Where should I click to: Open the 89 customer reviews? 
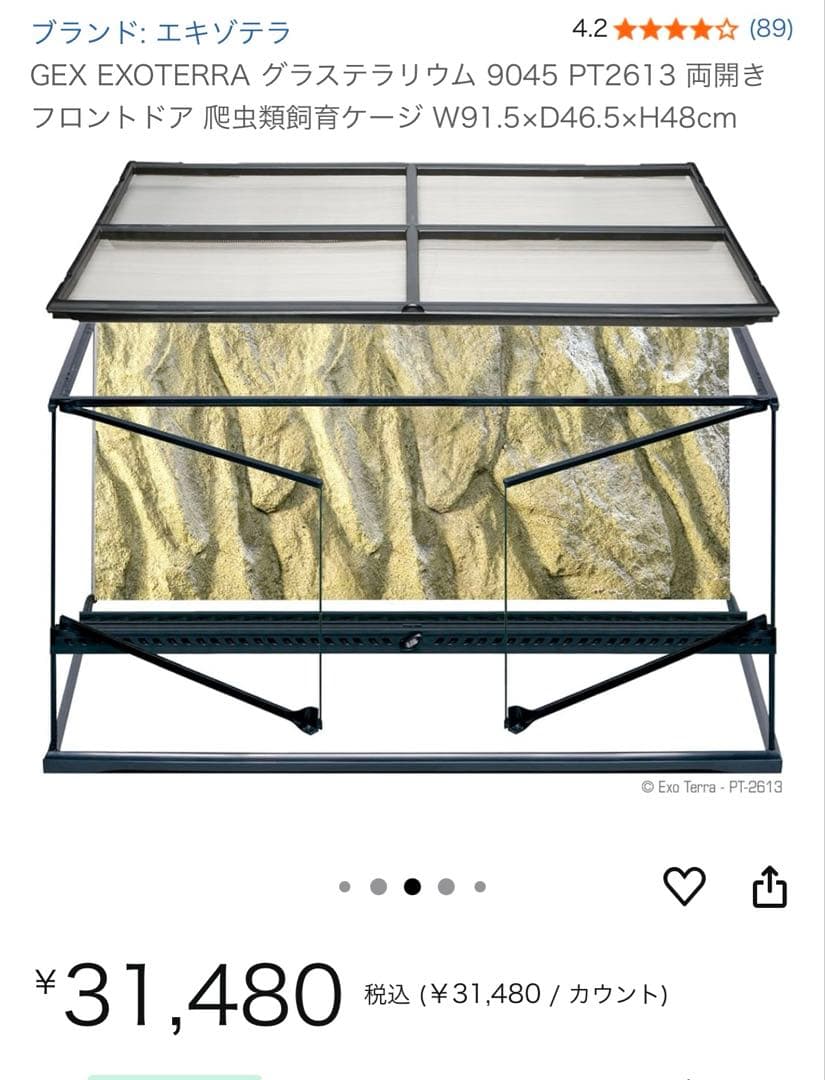tap(770, 29)
